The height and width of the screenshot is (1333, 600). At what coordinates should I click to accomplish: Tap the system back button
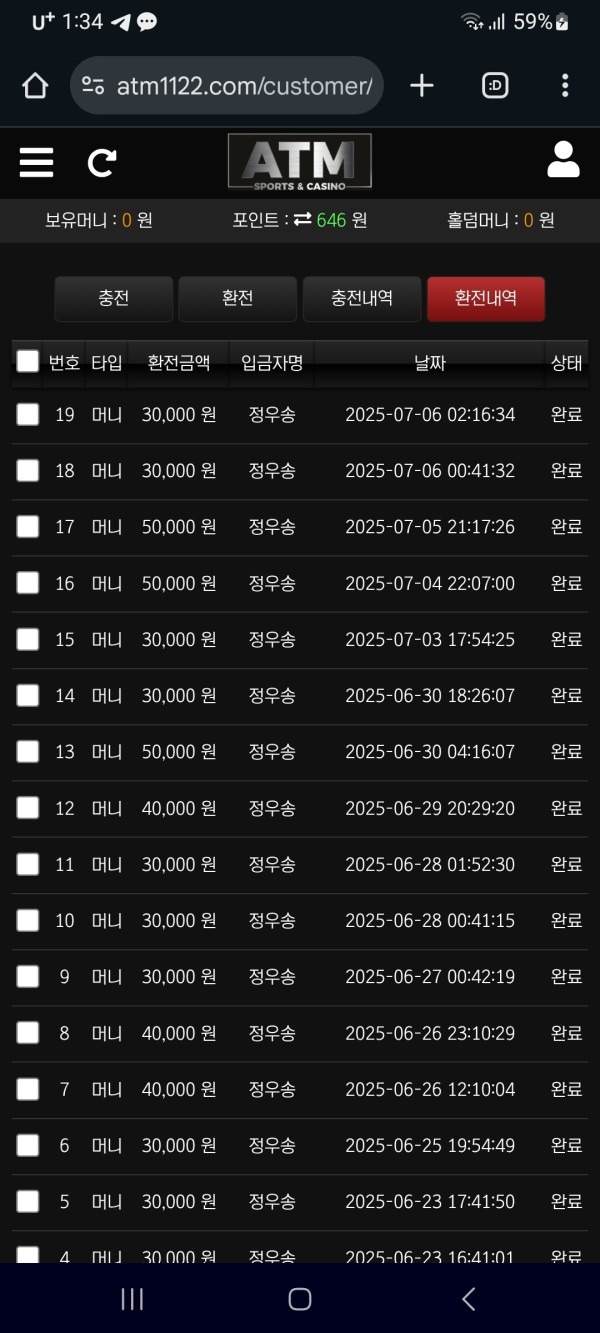coord(468,1299)
